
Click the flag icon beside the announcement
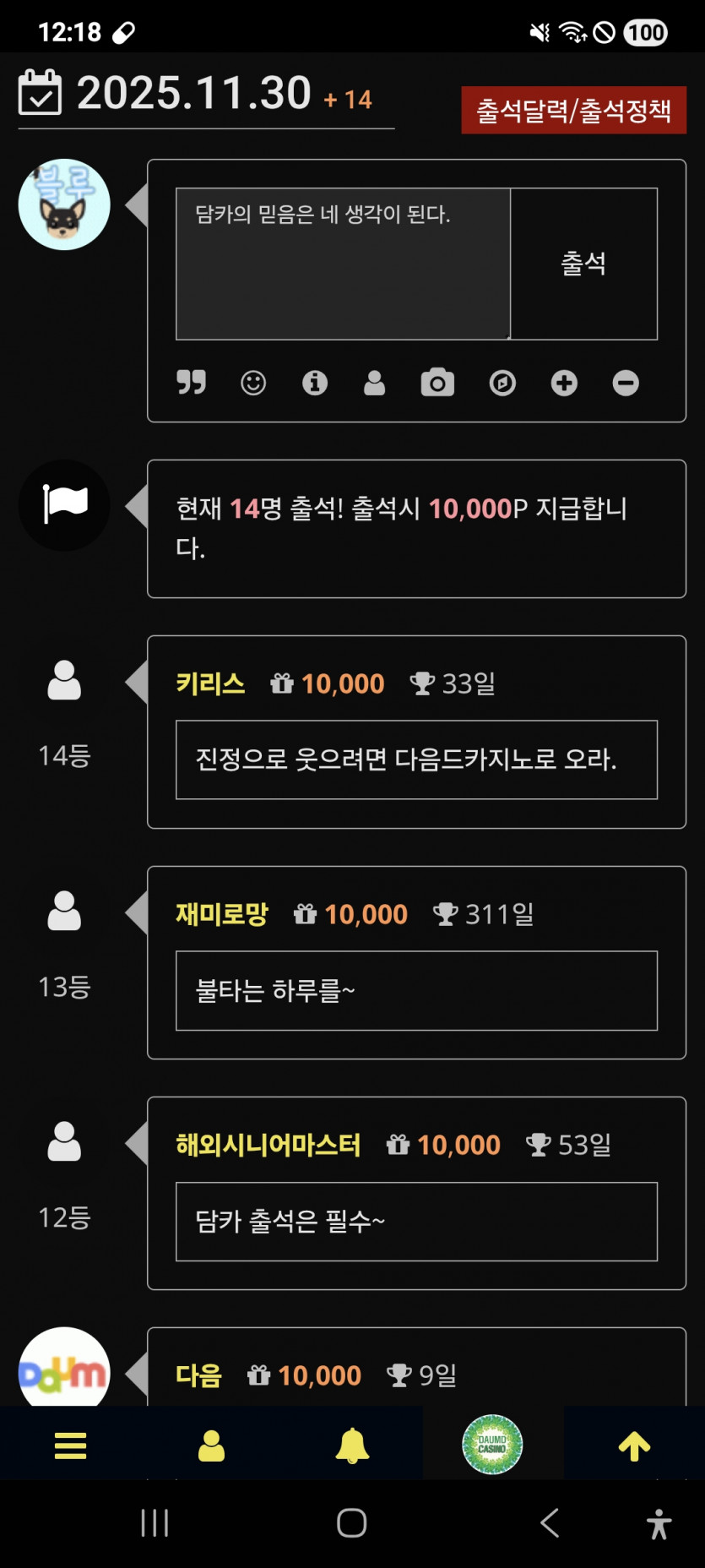[x=63, y=504]
